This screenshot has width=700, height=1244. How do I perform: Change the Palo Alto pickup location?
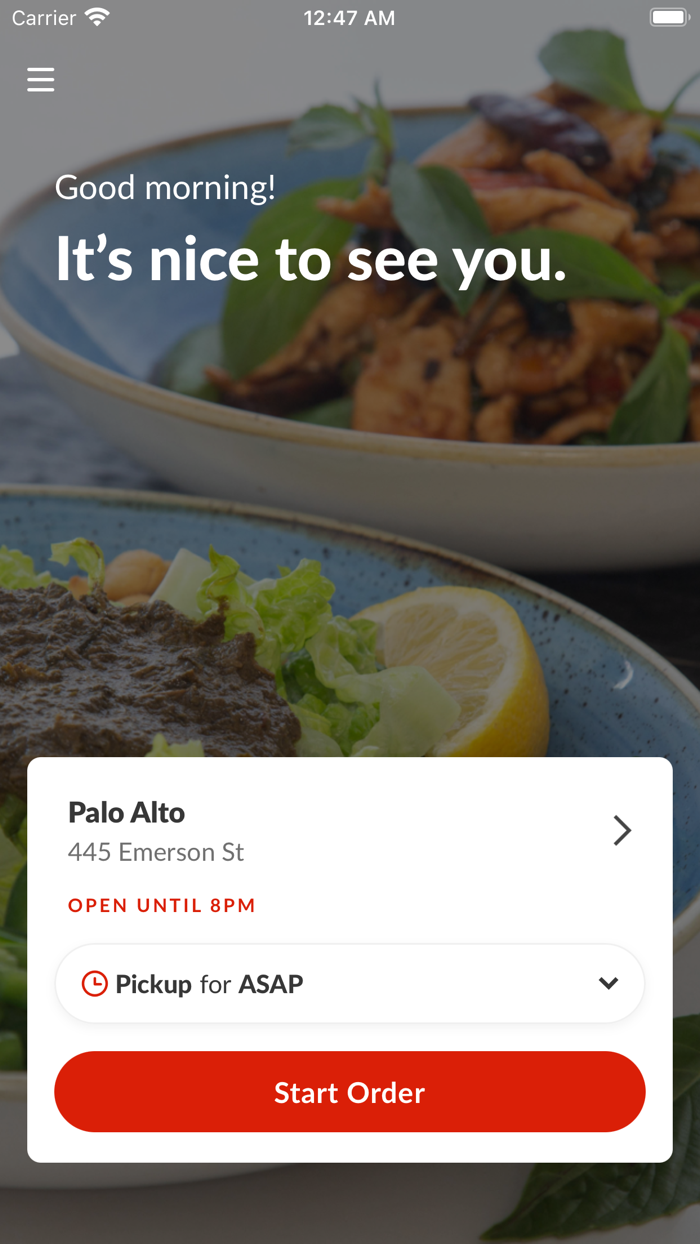[x=350, y=832]
